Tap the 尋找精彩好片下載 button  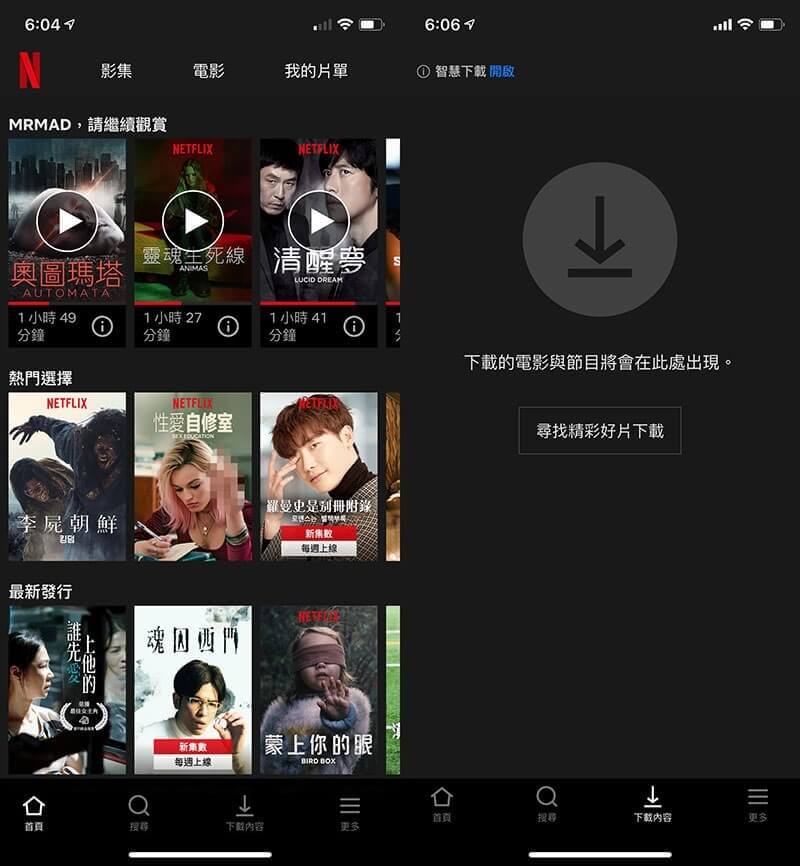(599, 430)
